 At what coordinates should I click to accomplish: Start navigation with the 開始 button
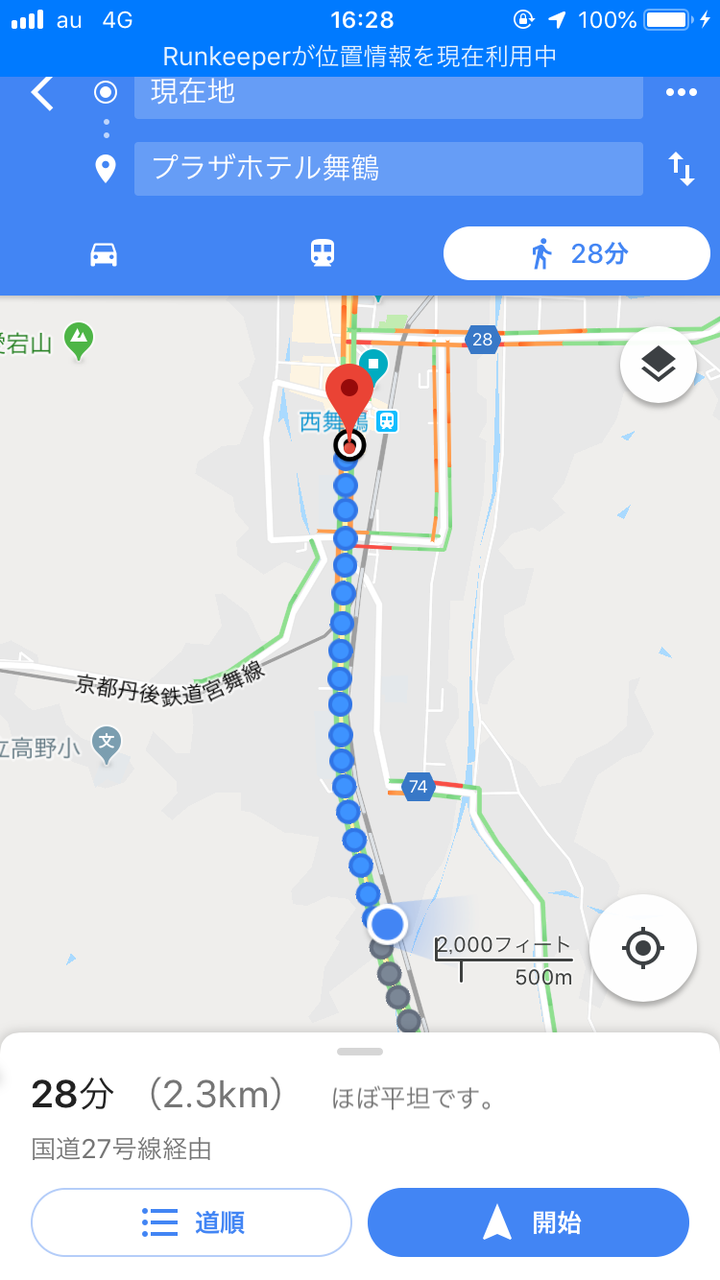(528, 1222)
